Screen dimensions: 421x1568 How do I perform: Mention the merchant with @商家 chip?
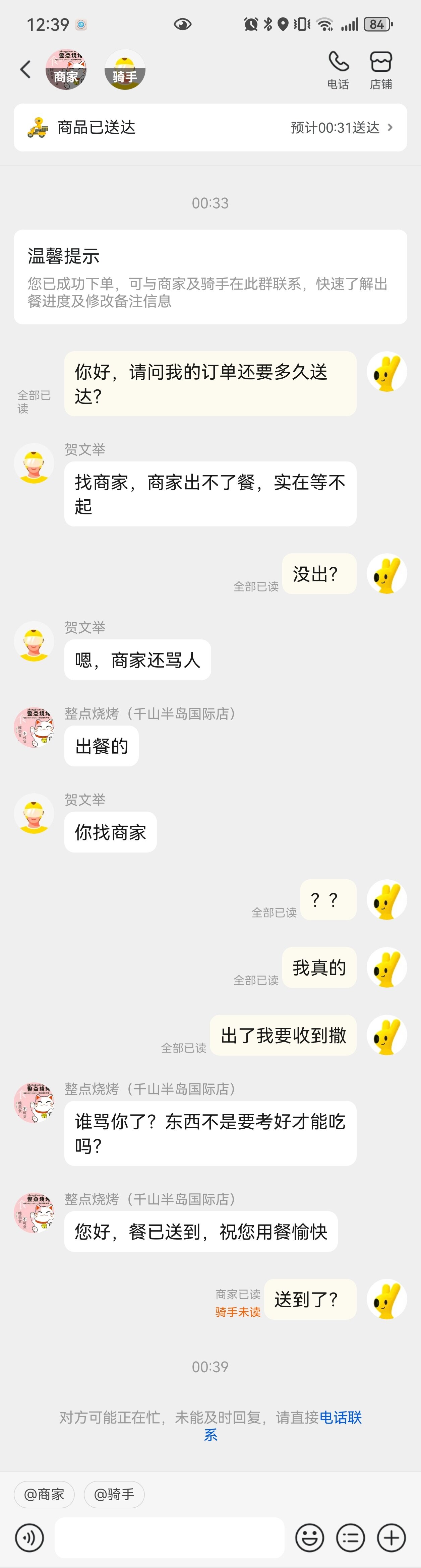pyautogui.click(x=44, y=1494)
